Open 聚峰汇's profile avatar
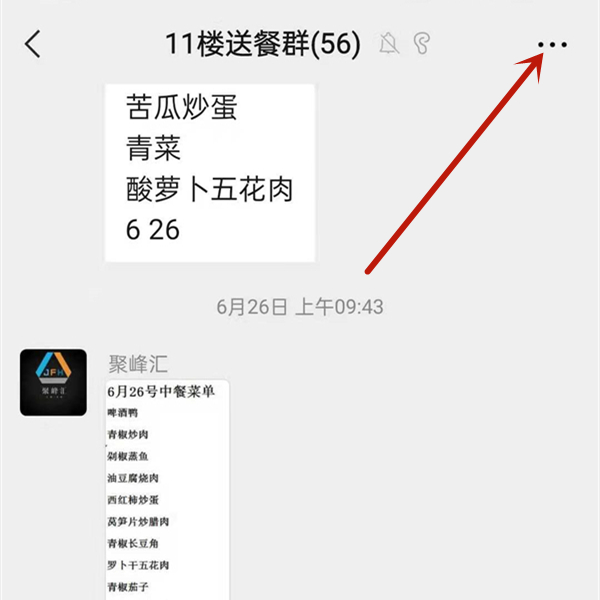The width and height of the screenshot is (600, 600). click(53, 382)
